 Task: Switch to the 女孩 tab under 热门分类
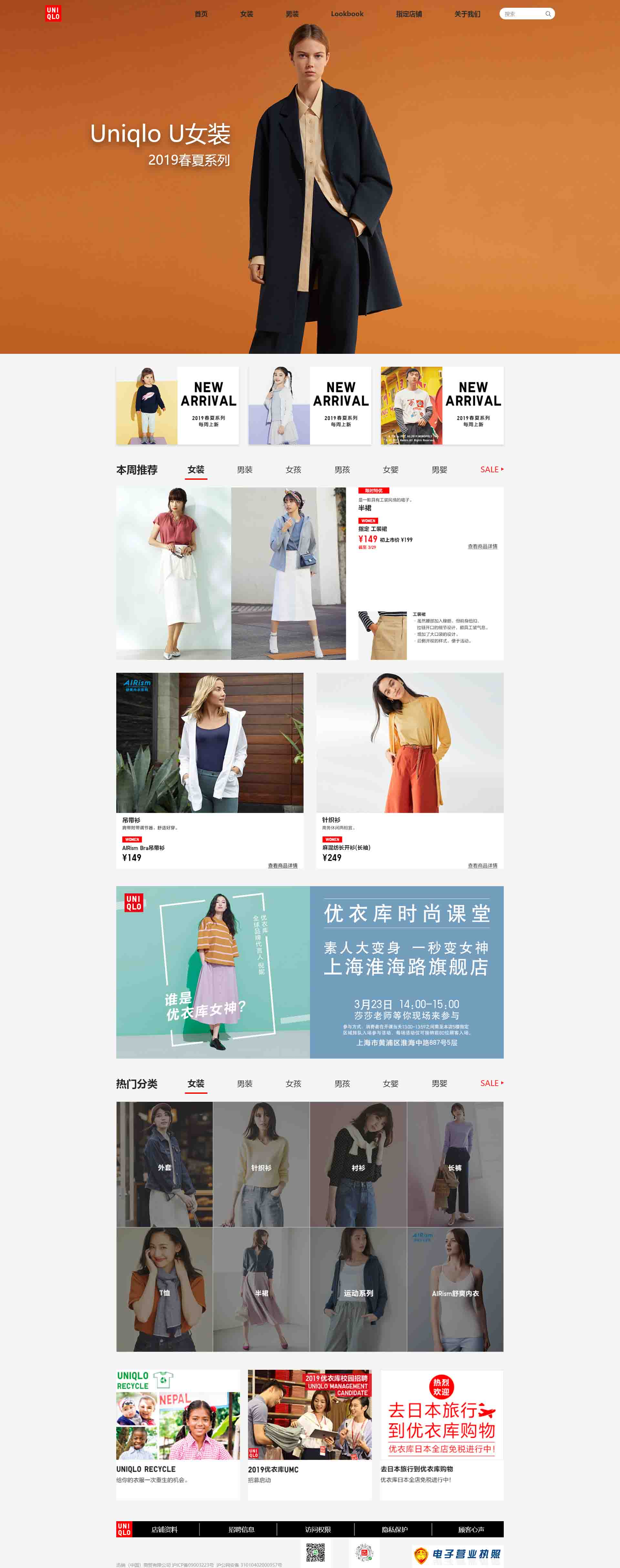point(293,1083)
